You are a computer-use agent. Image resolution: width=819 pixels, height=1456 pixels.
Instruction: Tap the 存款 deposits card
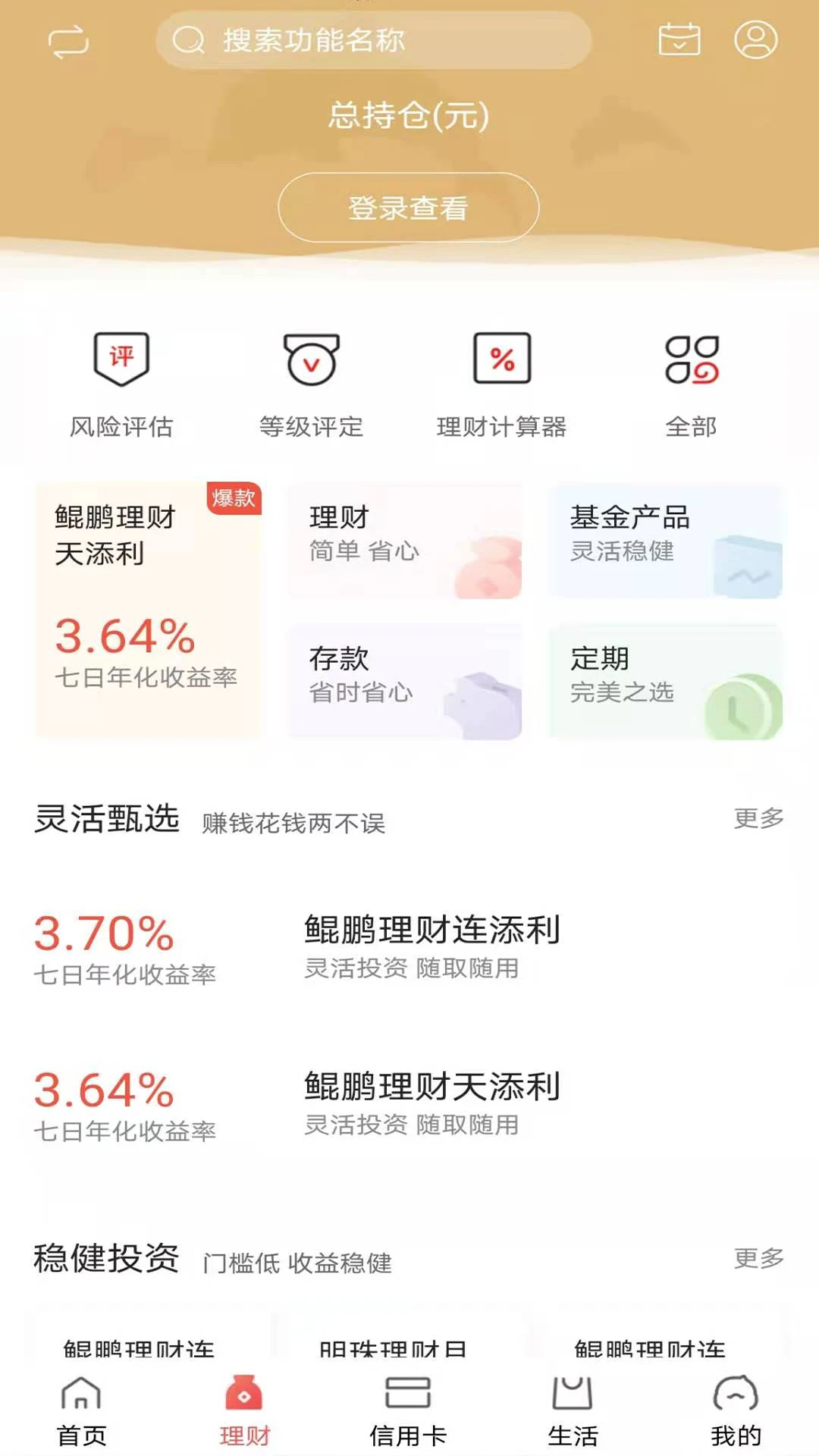pyautogui.click(x=406, y=682)
